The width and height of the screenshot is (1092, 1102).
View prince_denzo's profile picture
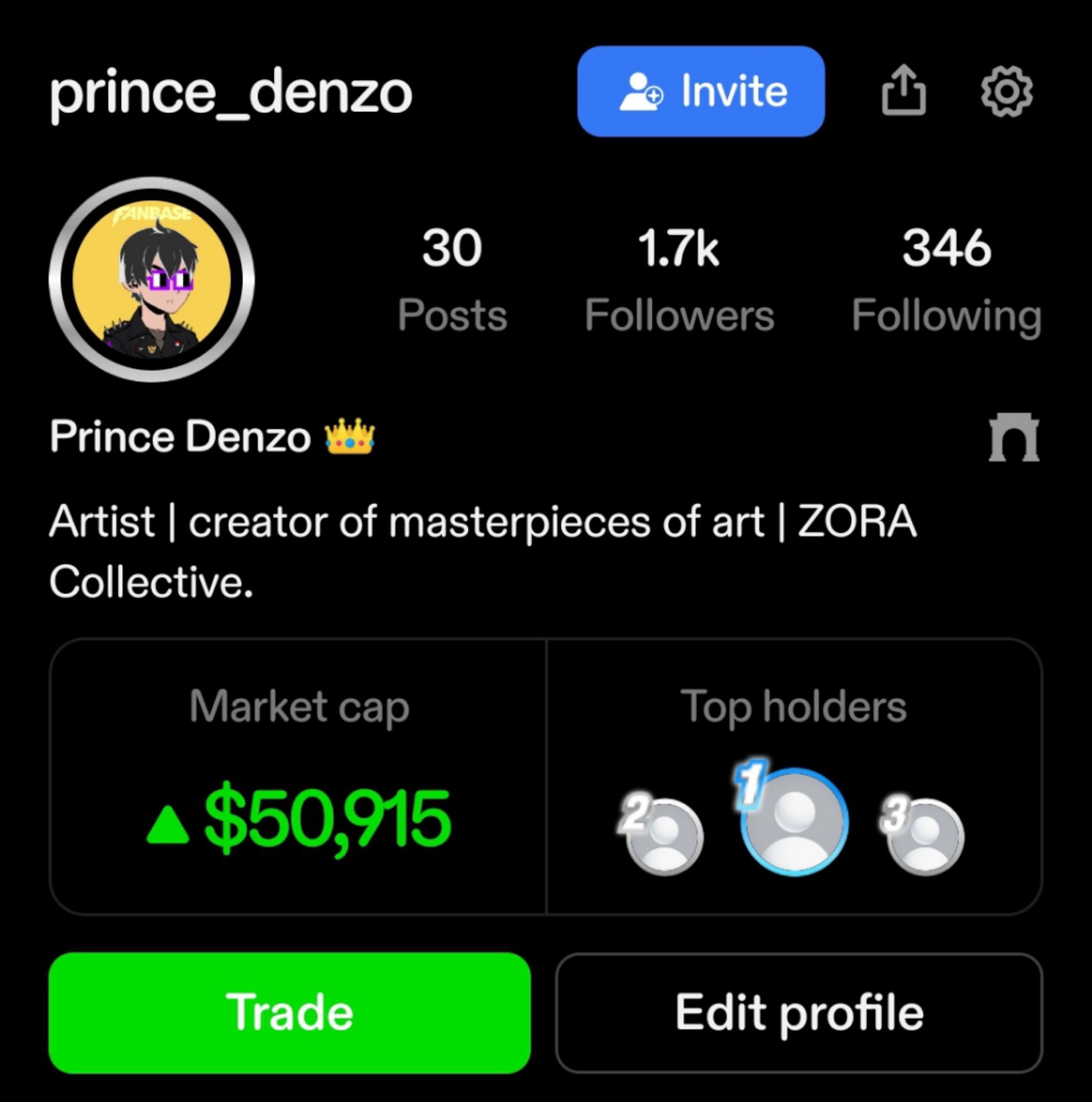click(x=152, y=279)
